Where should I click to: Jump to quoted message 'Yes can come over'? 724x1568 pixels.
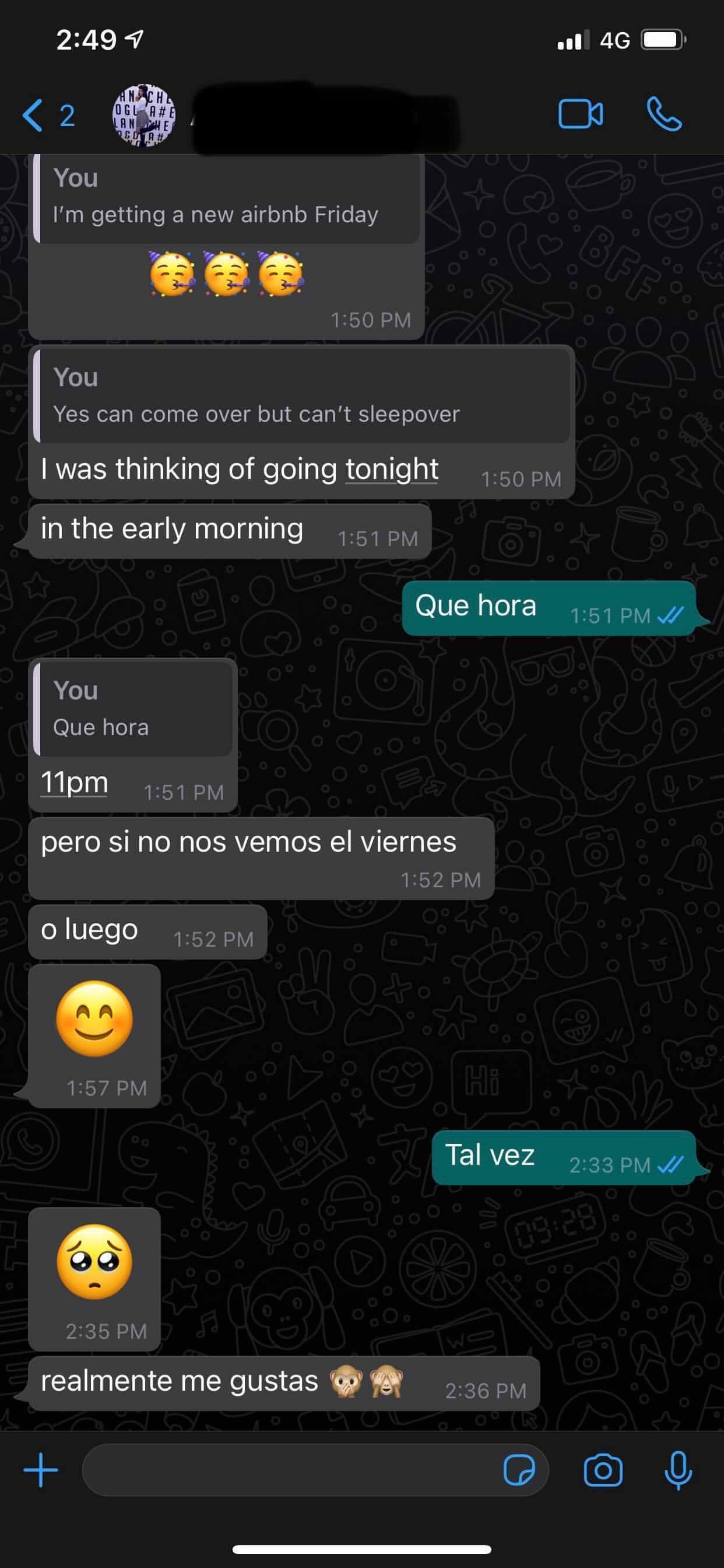click(303, 395)
